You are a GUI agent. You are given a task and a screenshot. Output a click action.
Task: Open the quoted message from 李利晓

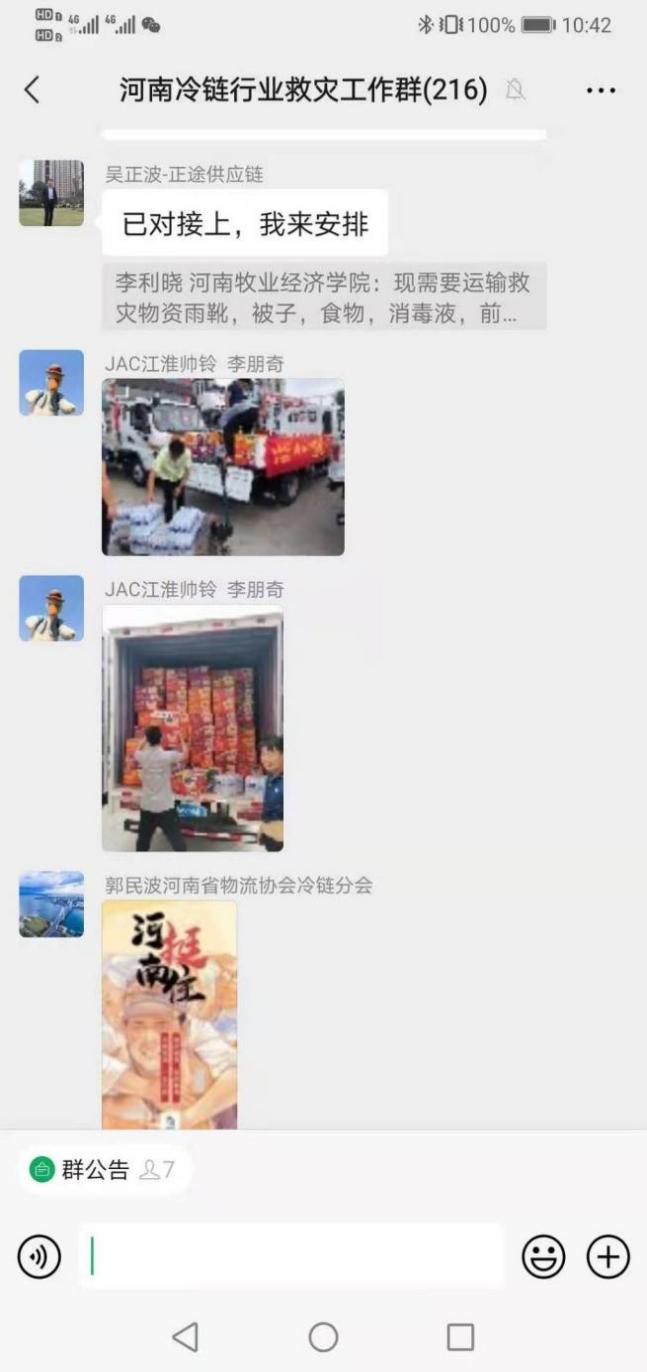coord(323,296)
